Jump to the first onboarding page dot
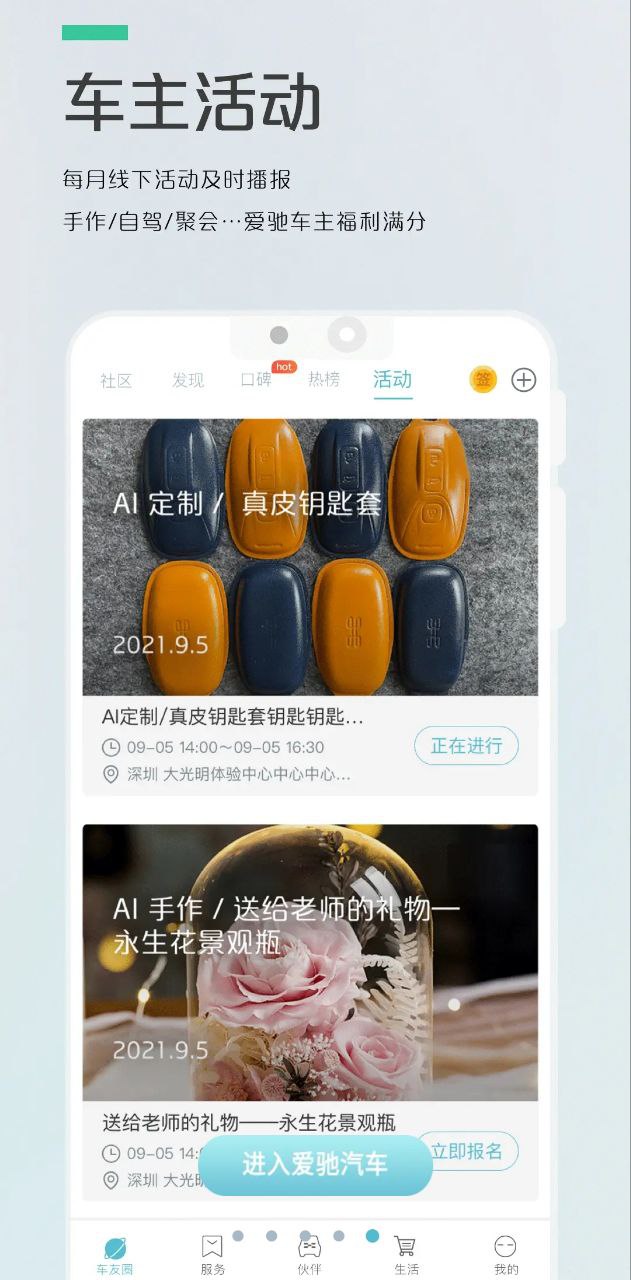The image size is (631, 1280). point(238,1236)
